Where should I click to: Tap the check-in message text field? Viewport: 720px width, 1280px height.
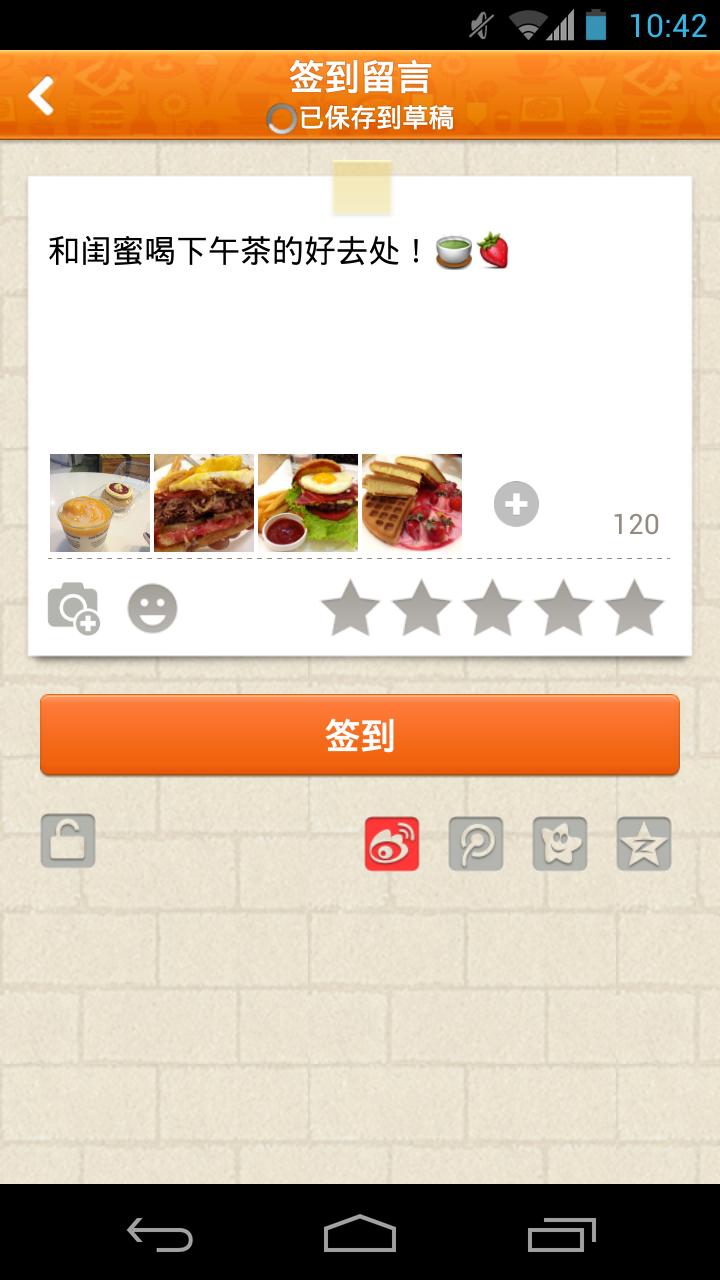coord(359,320)
